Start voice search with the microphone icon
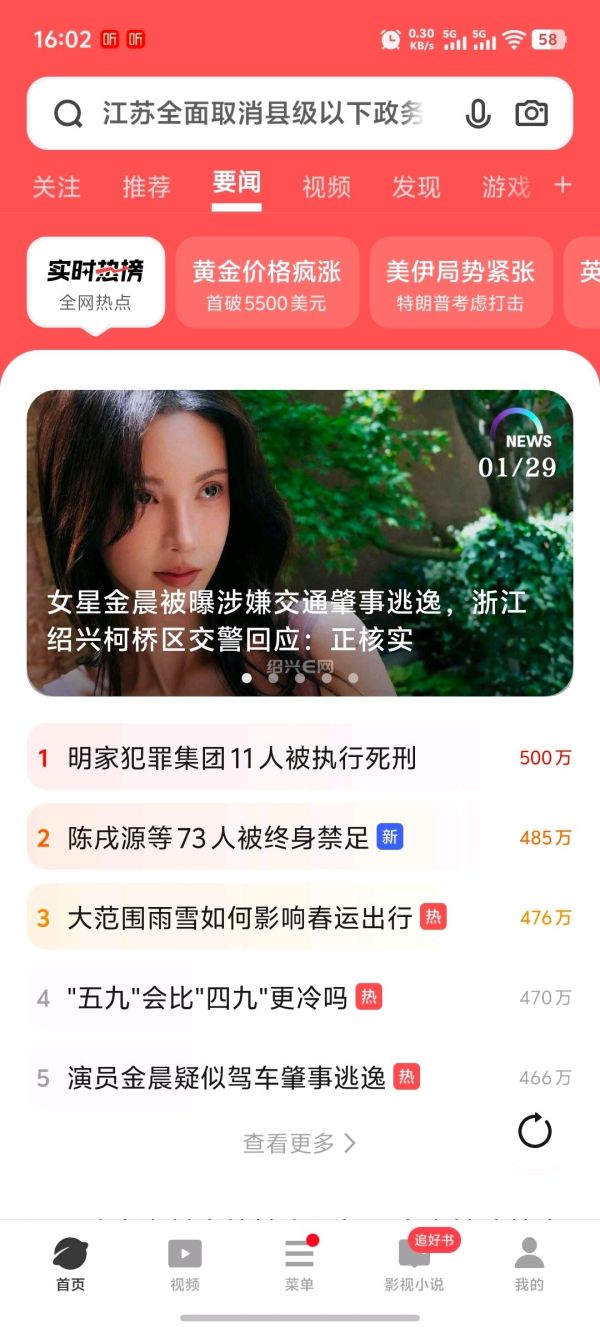 point(478,114)
